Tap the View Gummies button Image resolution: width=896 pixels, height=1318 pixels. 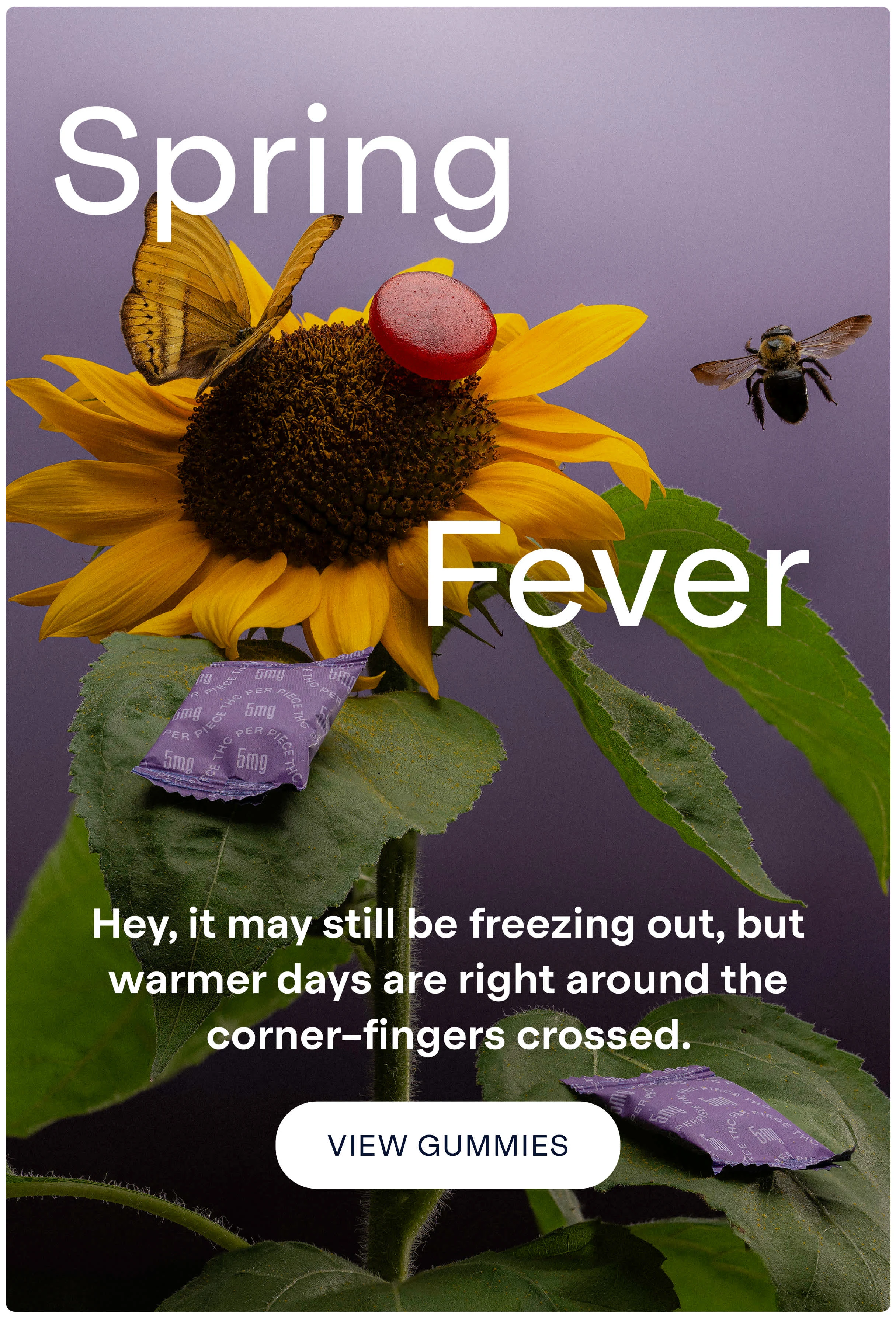tap(447, 1144)
